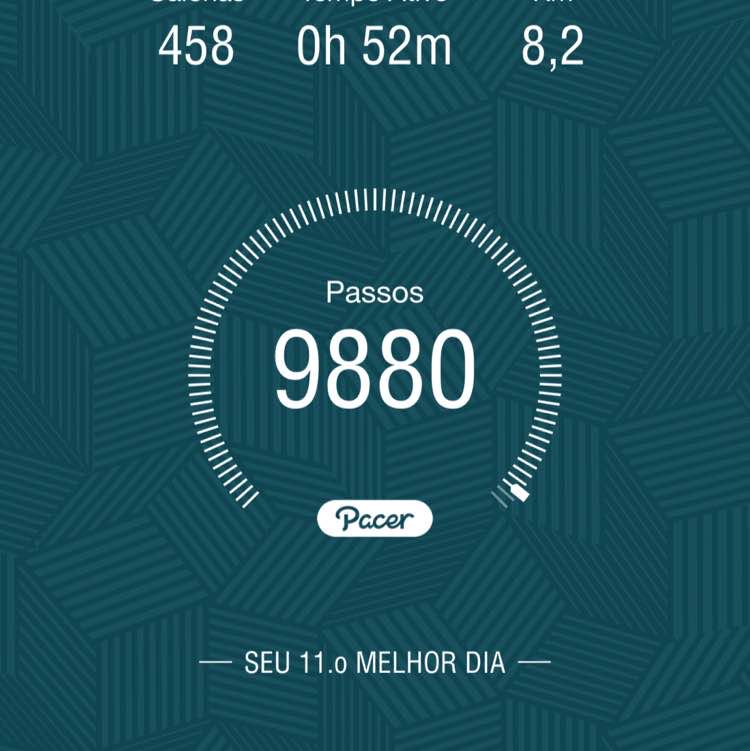Tap the Pacer logo badge
This screenshot has width=750, height=751.
375,519
